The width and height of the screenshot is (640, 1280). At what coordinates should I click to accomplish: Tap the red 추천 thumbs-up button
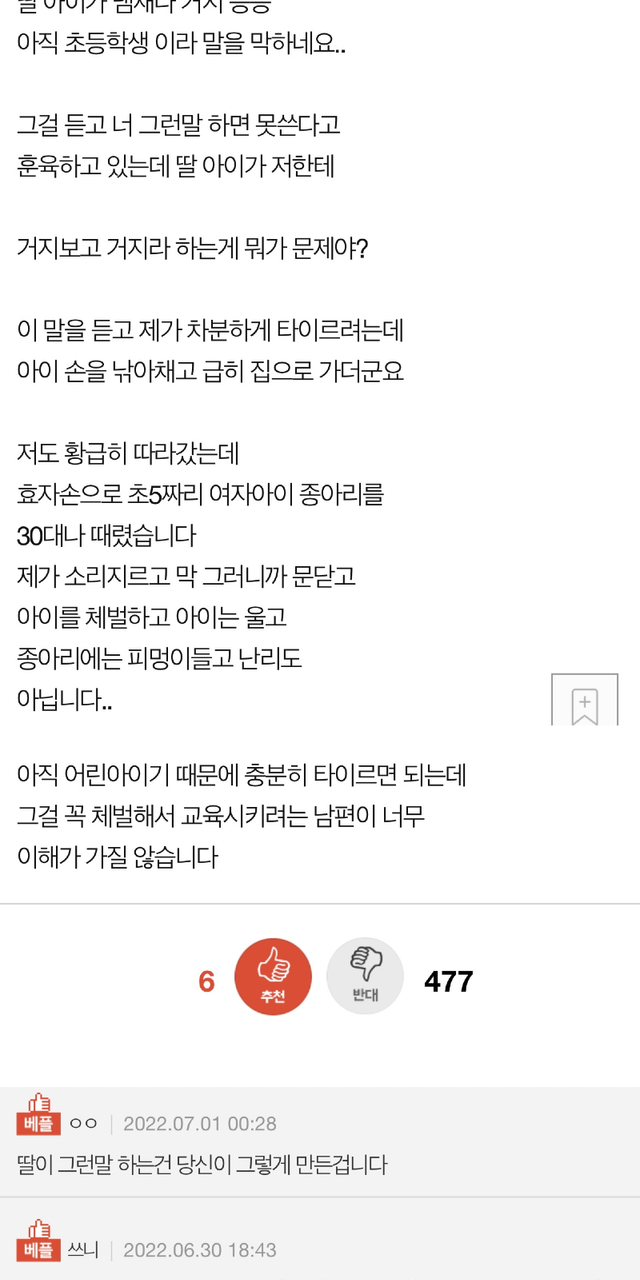click(x=272, y=976)
